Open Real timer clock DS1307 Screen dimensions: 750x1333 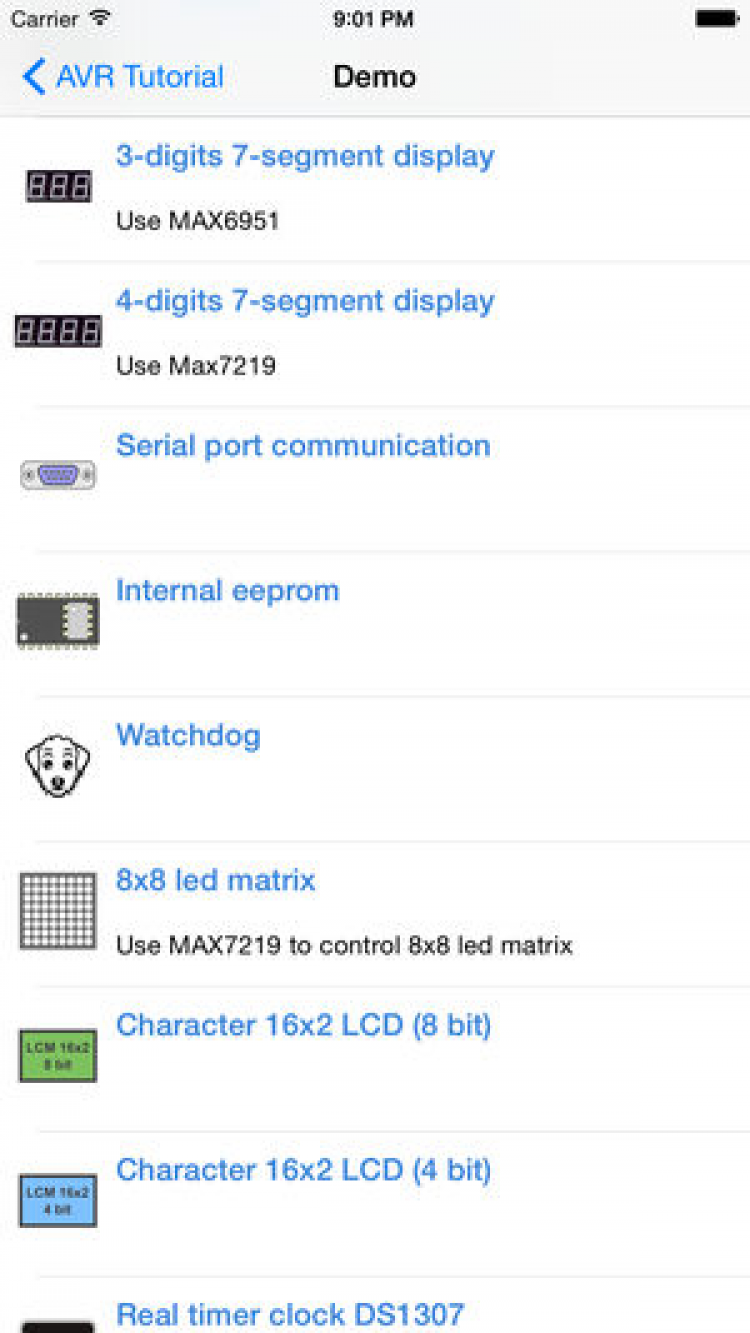[x=290, y=1313]
